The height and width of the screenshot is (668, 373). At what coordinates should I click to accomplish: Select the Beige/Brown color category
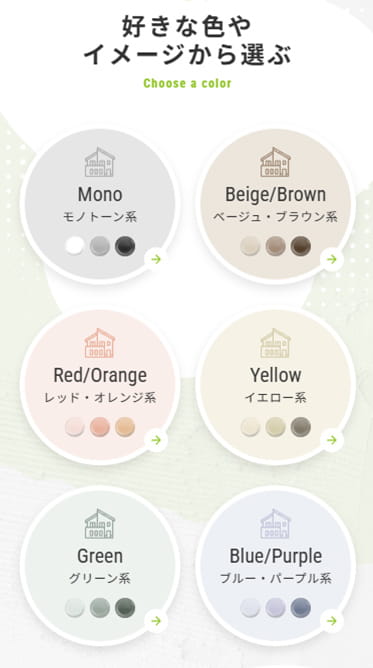[x=275, y=204]
